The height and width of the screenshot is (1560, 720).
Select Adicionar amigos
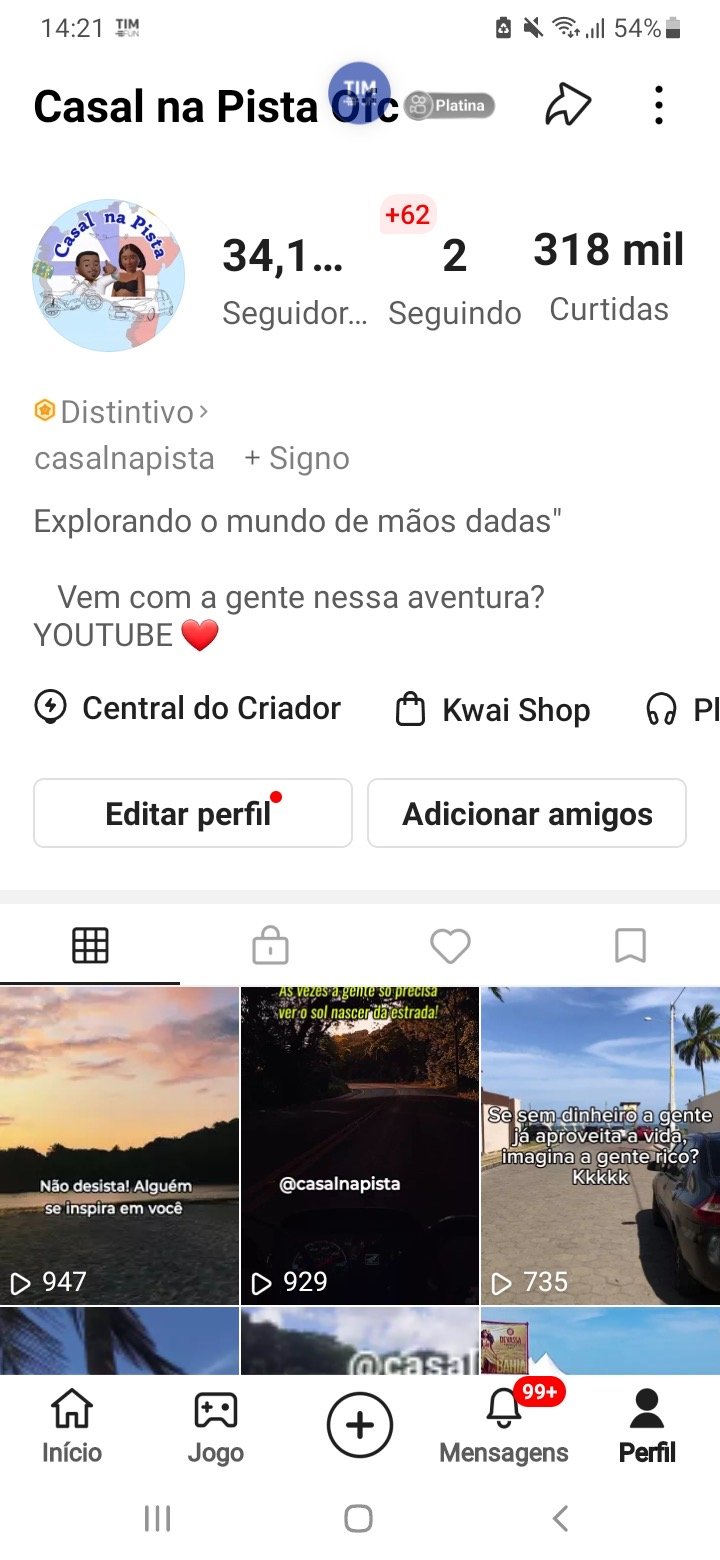527,813
